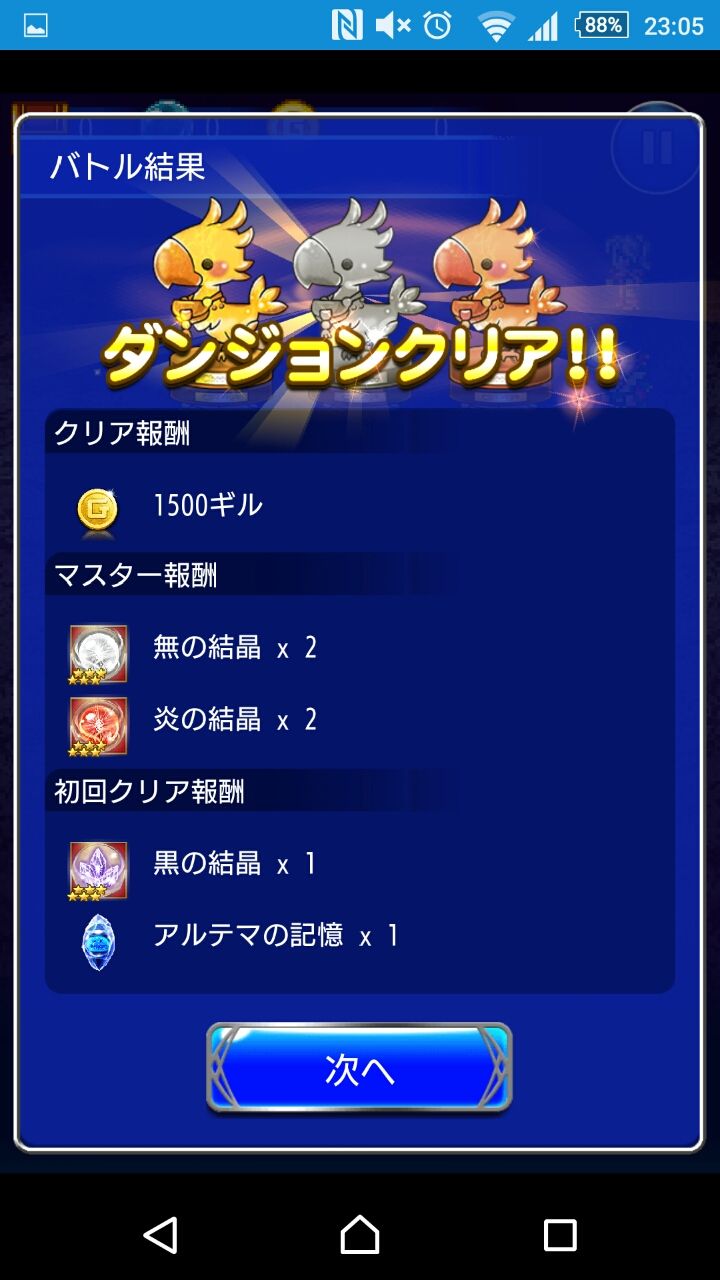Tap the 黒の結晶 black crystal icon
This screenshot has height=1280, width=720.
[97, 864]
